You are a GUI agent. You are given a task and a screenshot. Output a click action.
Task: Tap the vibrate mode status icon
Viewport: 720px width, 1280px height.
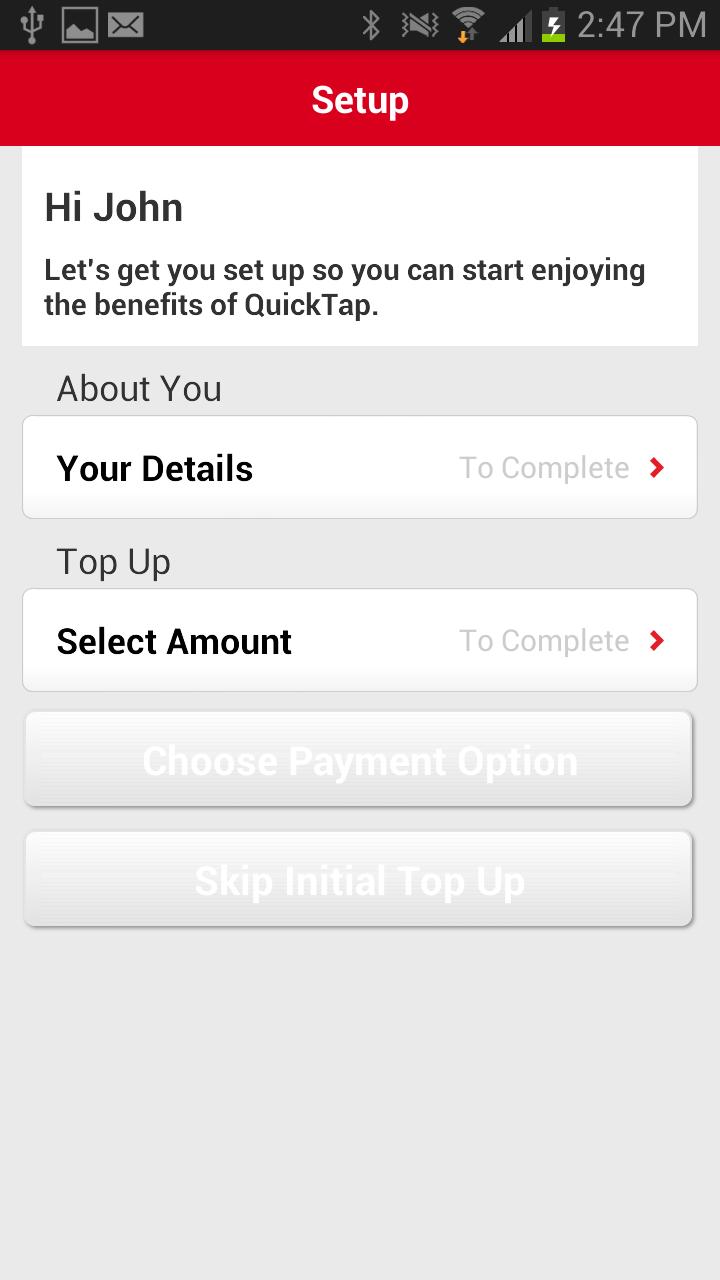419,25
